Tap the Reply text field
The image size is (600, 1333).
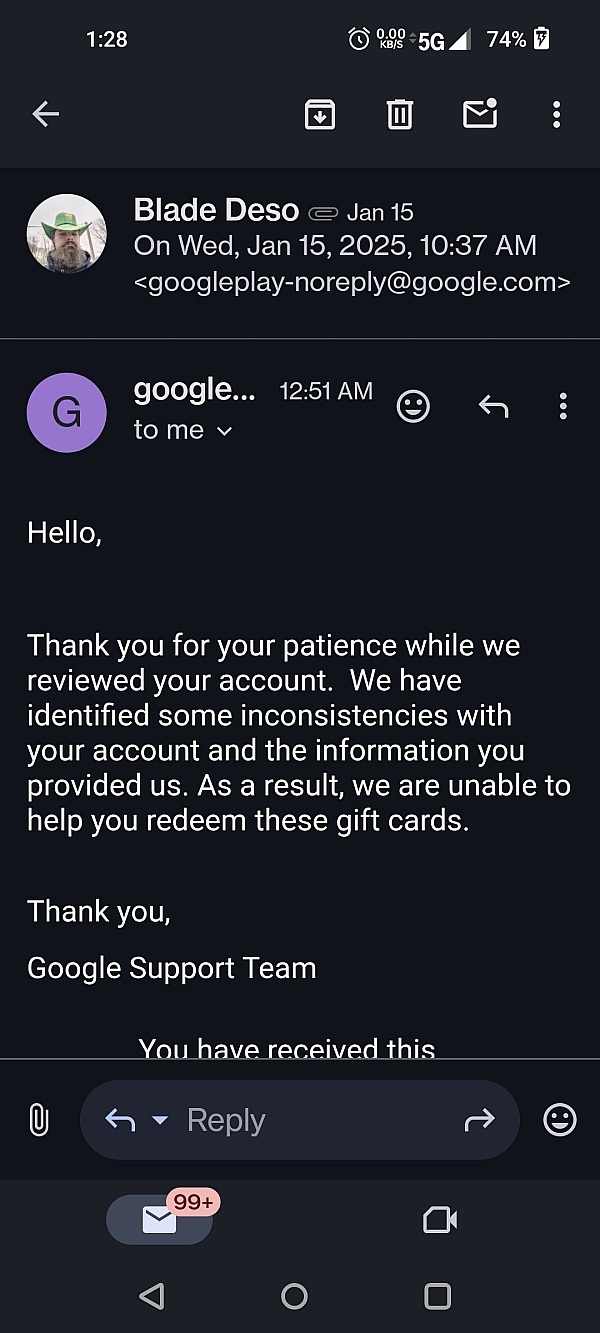point(300,1120)
